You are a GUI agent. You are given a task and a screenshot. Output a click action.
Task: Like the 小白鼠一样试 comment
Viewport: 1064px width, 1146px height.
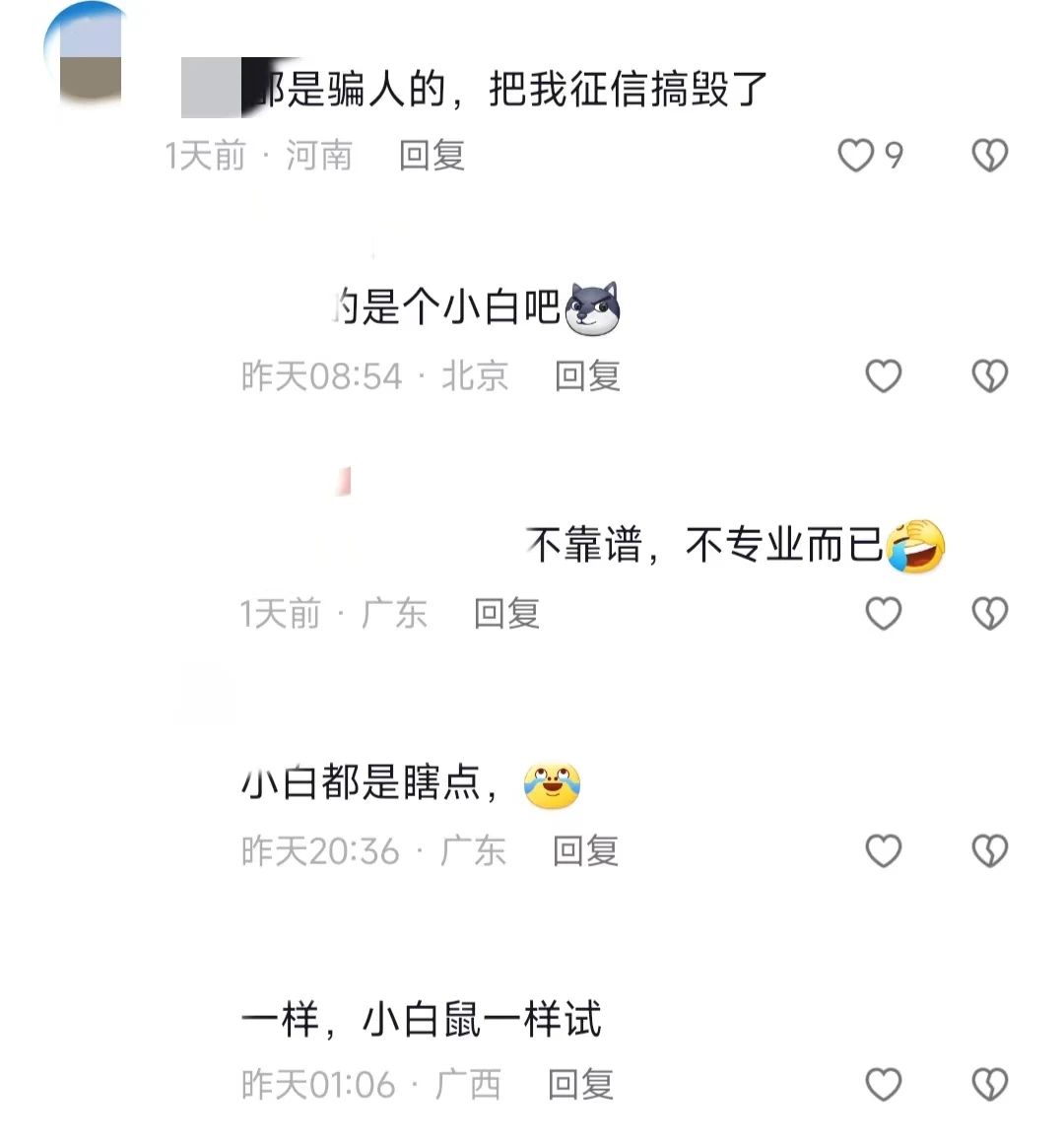883,1084
